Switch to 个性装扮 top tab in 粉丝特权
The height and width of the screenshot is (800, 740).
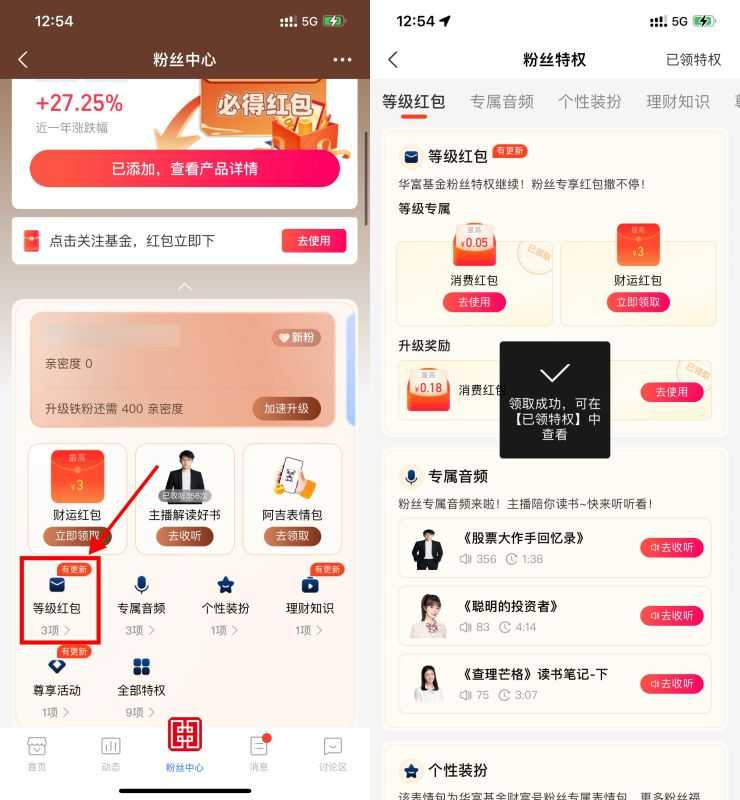click(x=589, y=101)
